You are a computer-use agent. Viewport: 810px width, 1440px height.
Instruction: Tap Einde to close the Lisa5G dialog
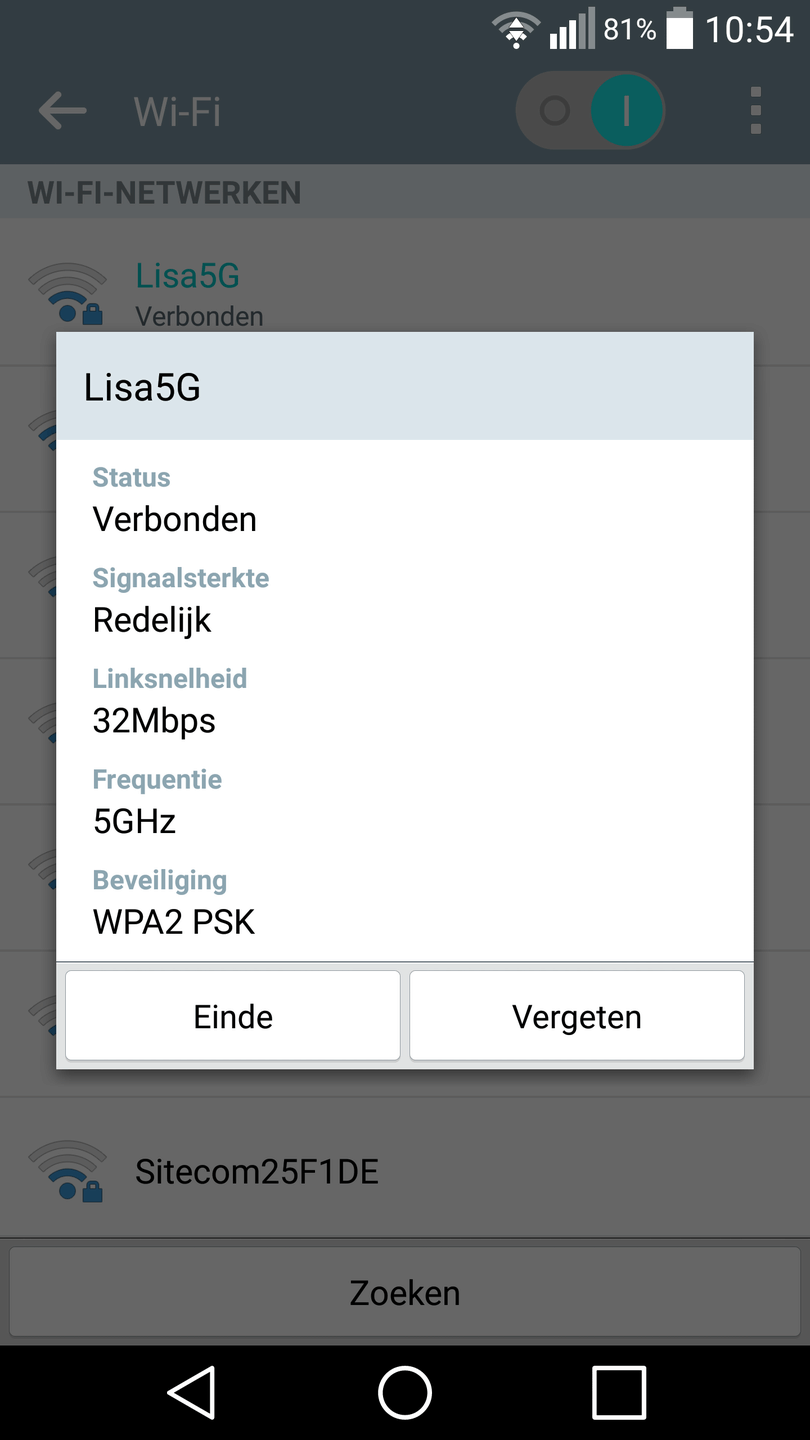point(232,1016)
